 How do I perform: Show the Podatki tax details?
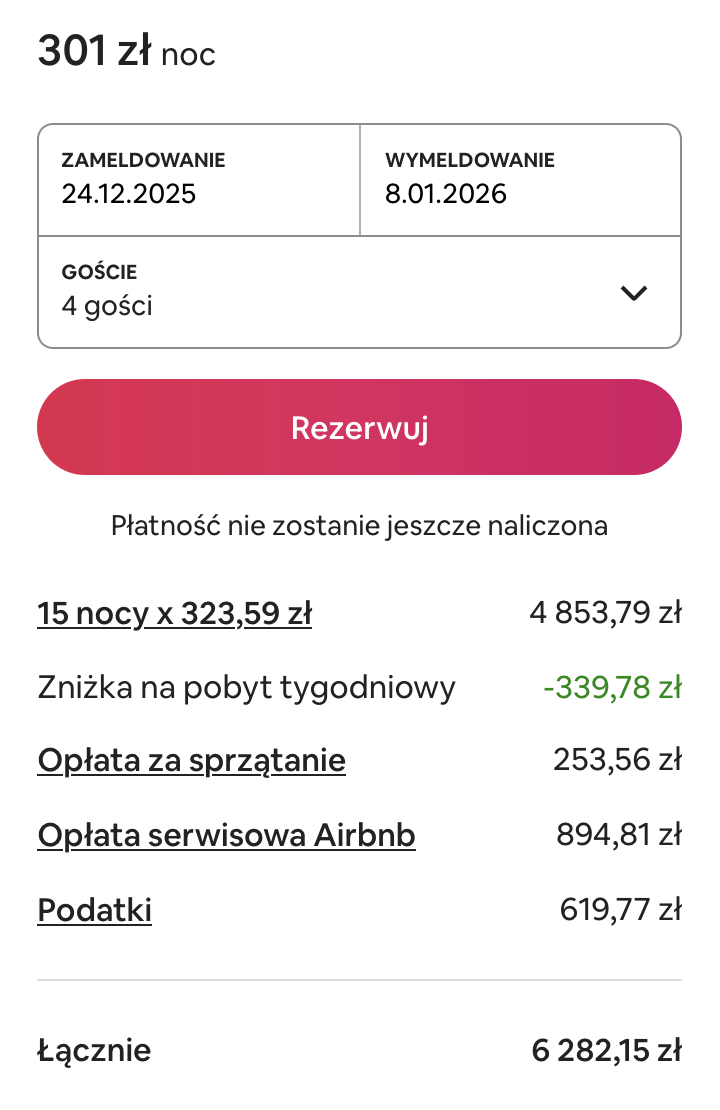[x=94, y=910]
